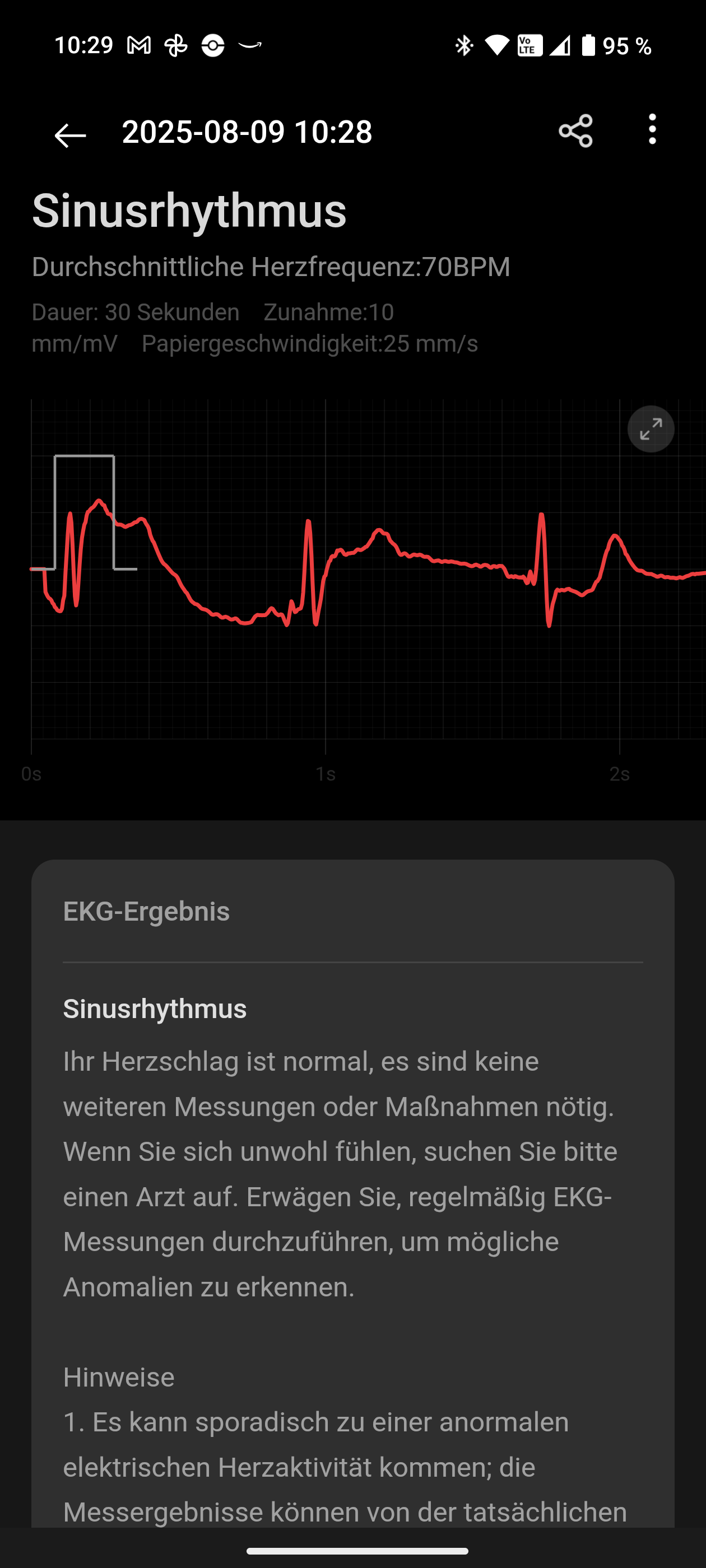Share this EKG recording

[x=575, y=131]
